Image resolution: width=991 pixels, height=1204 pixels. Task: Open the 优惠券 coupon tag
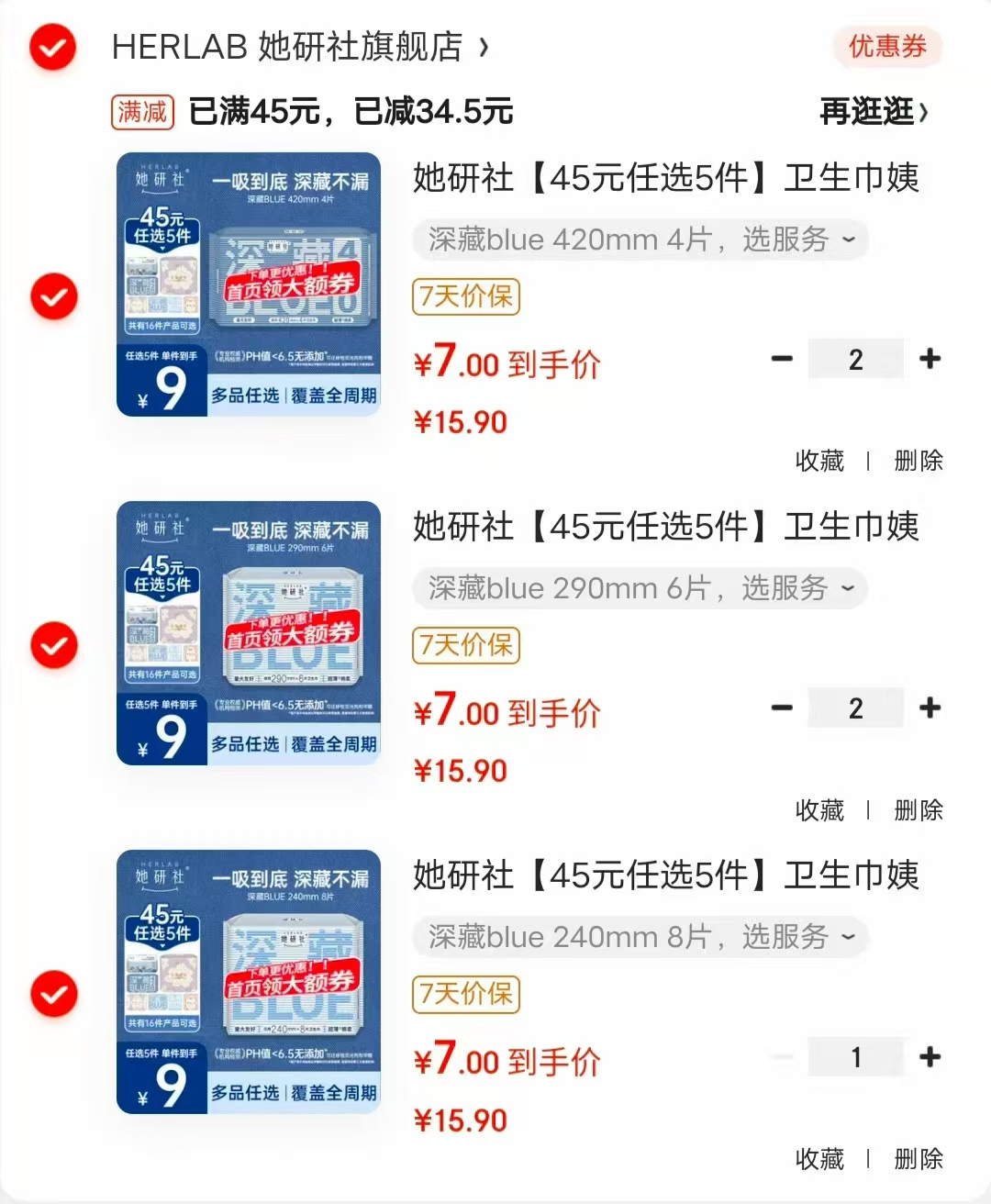tap(886, 48)
